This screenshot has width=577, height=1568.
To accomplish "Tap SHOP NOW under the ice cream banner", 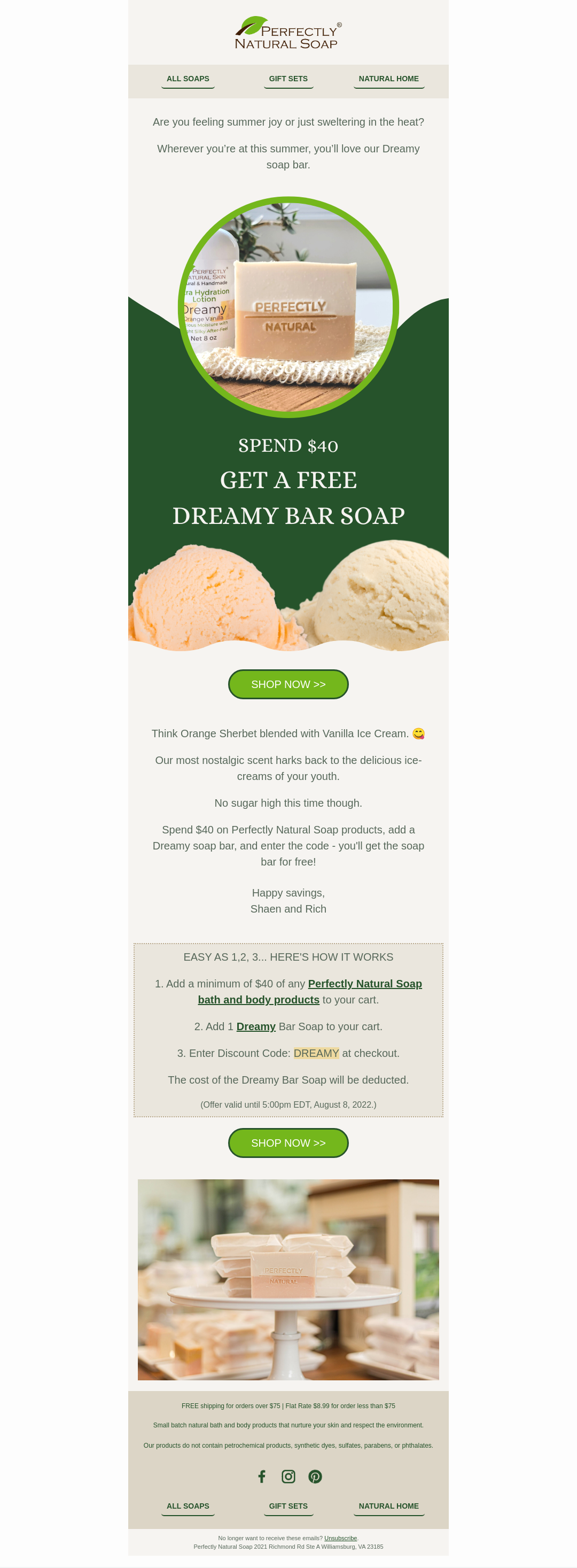I will click(x=288, y=684).
